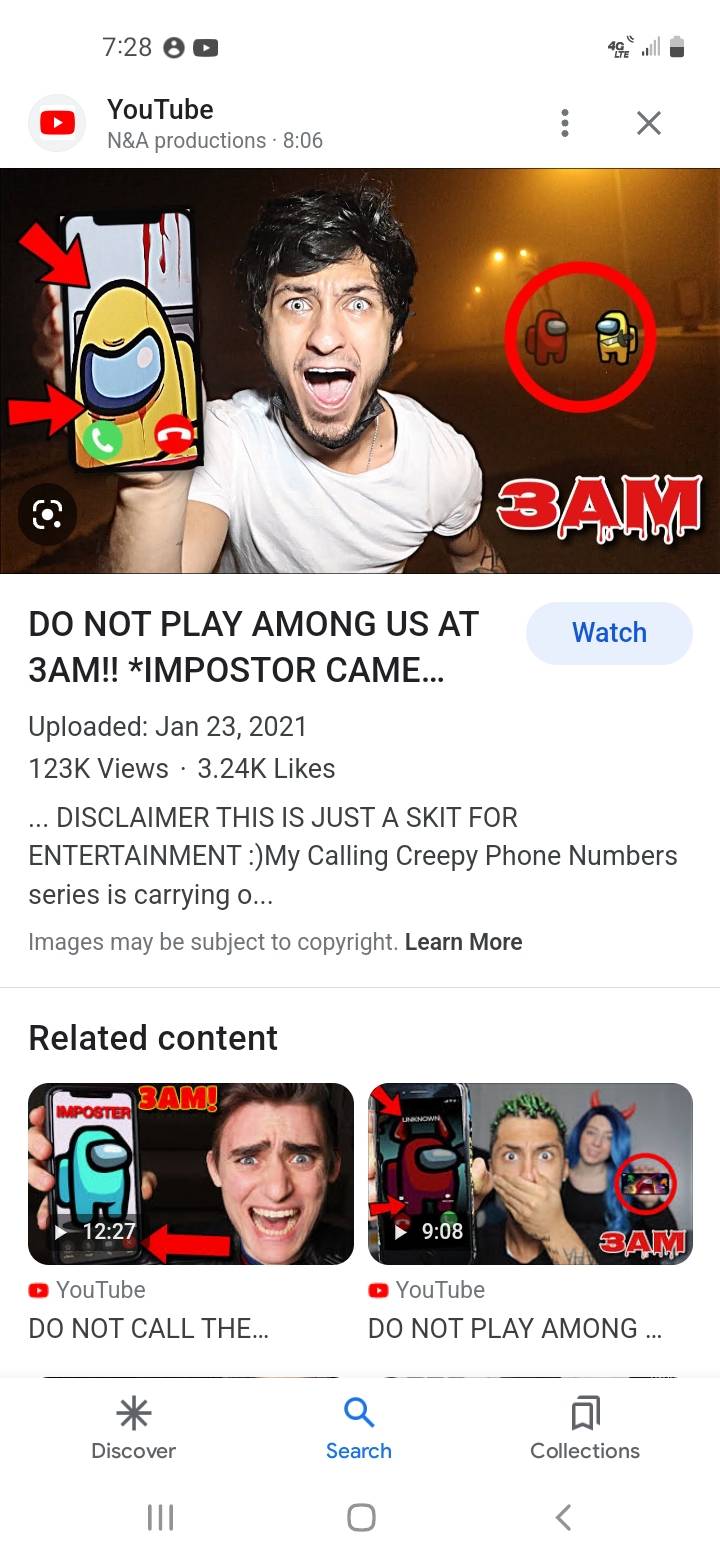The width and height of the screenshot is (720, 1560).
Task: Switch to the Collections tab
Action: pyautogui.click(x=585, y=1428)
